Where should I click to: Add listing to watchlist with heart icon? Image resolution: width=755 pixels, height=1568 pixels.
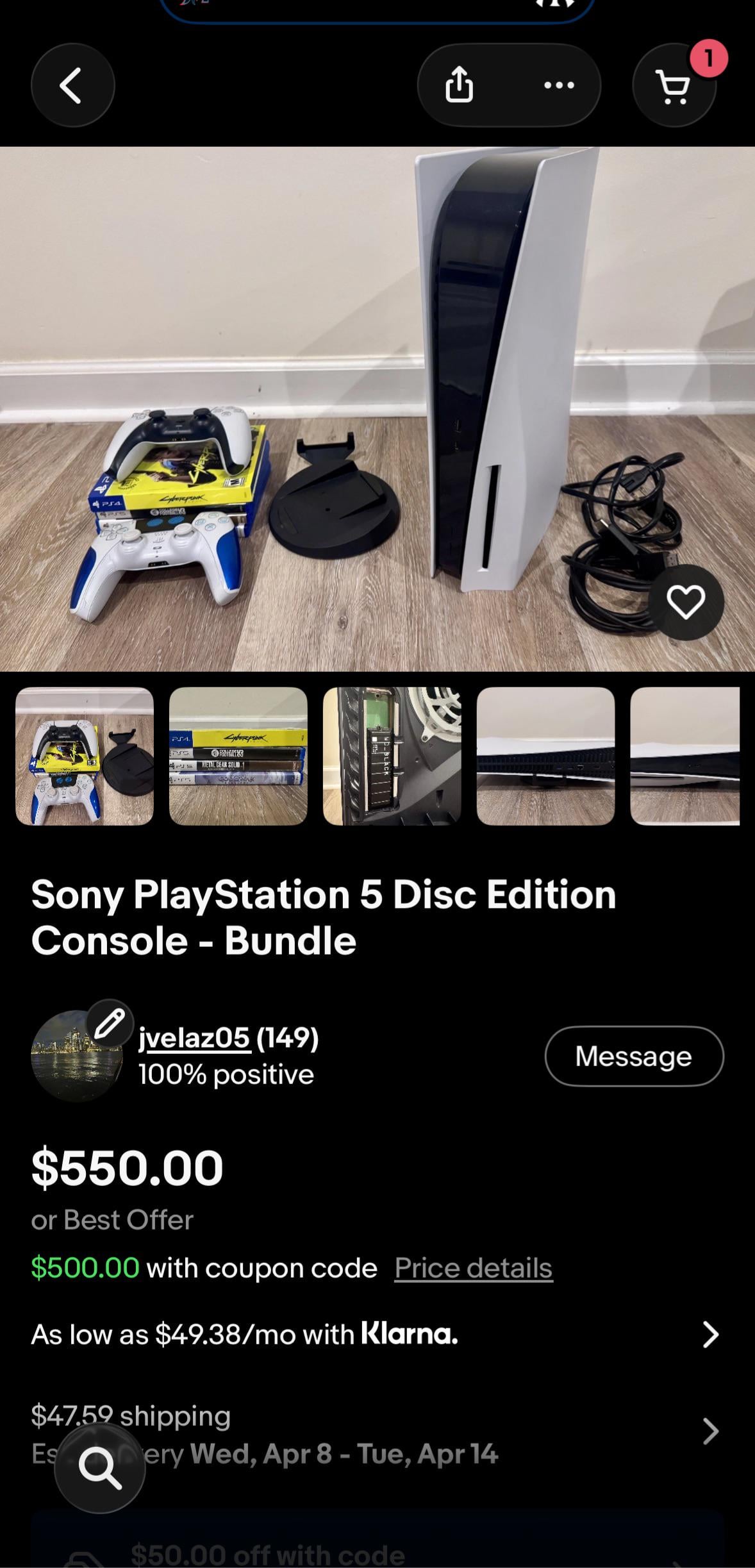[686, 602]
